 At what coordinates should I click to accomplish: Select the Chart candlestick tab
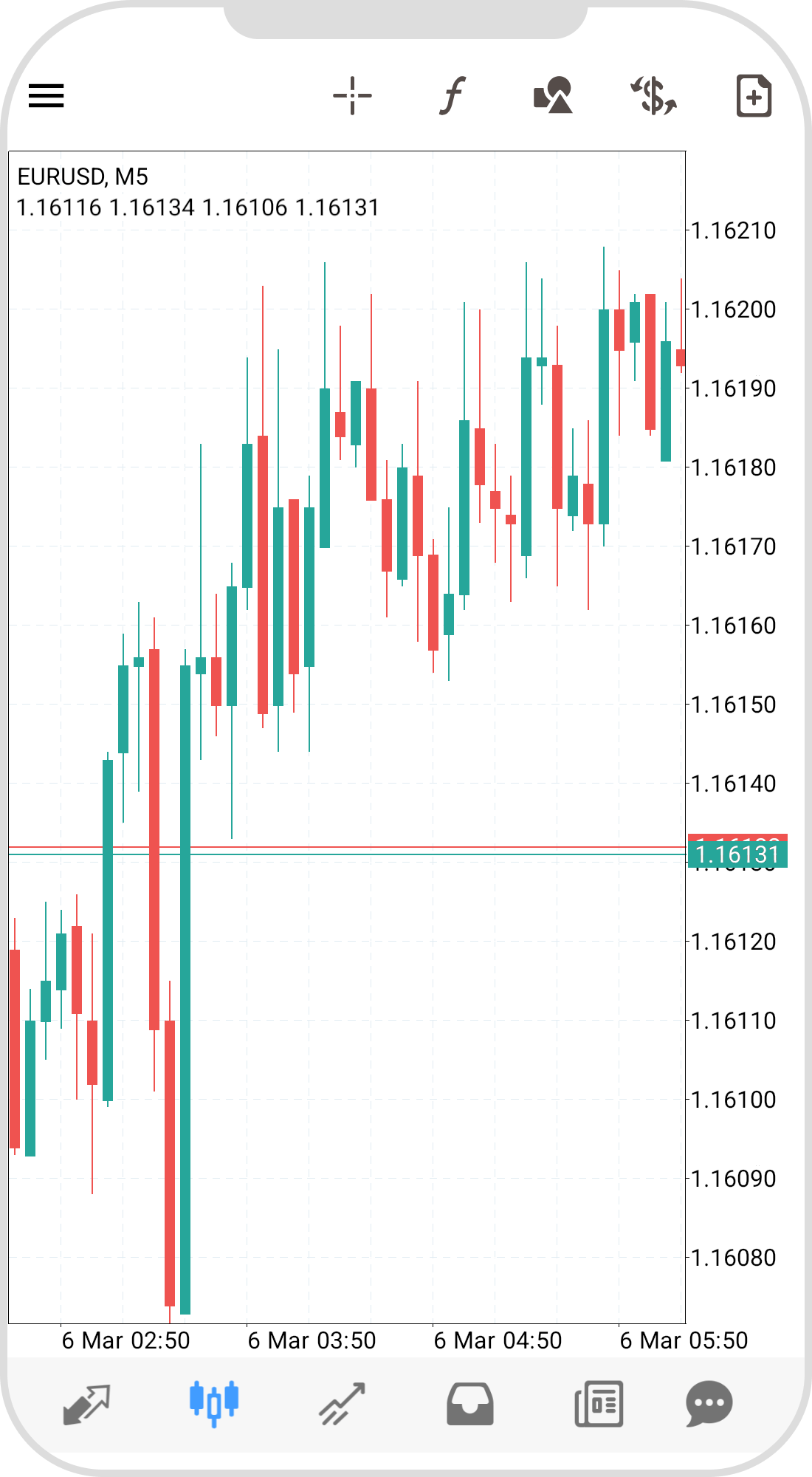pos(214,1403)
